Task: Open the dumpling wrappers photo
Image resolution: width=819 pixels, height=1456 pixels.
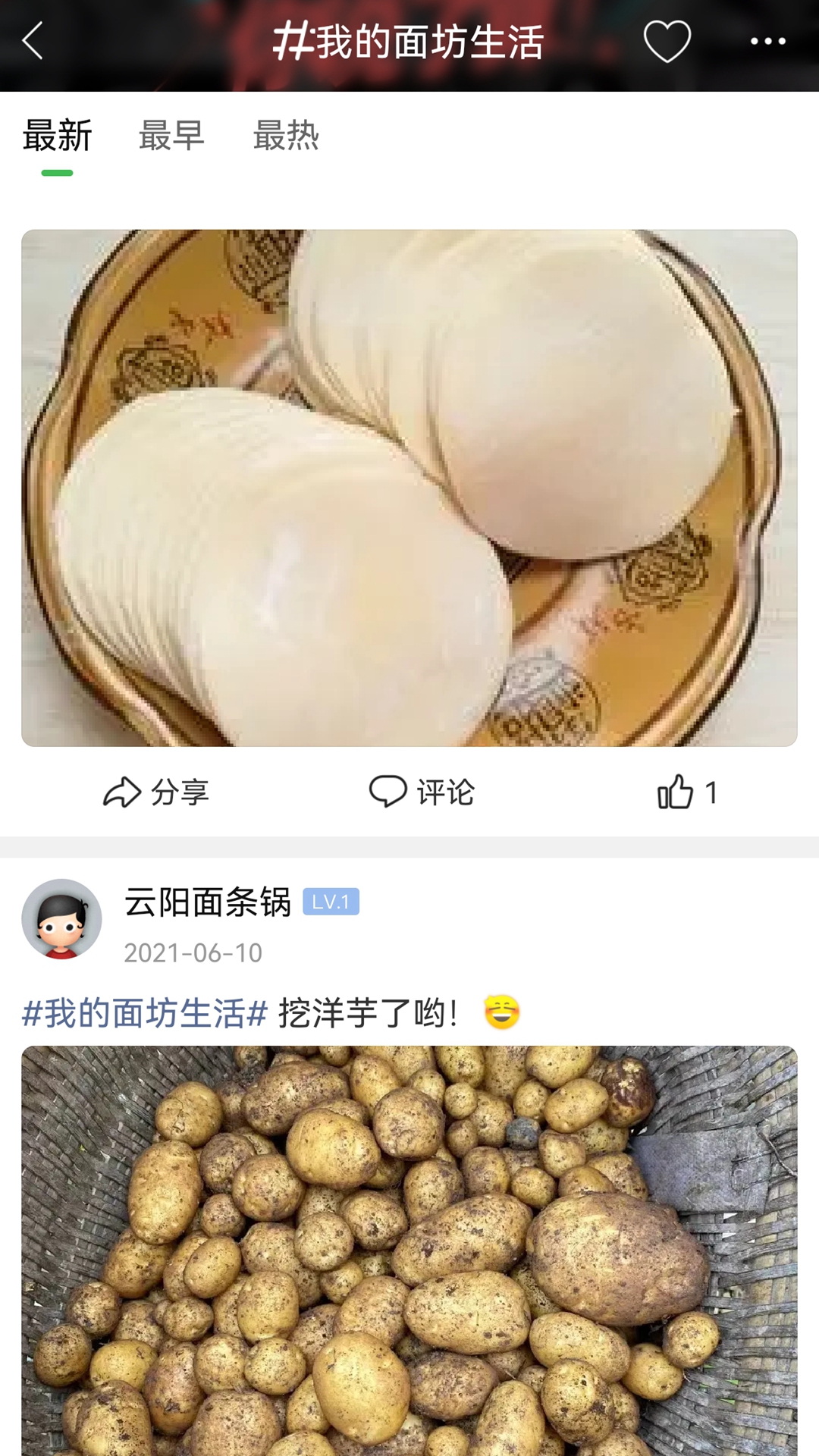Action: coord(409,485)
